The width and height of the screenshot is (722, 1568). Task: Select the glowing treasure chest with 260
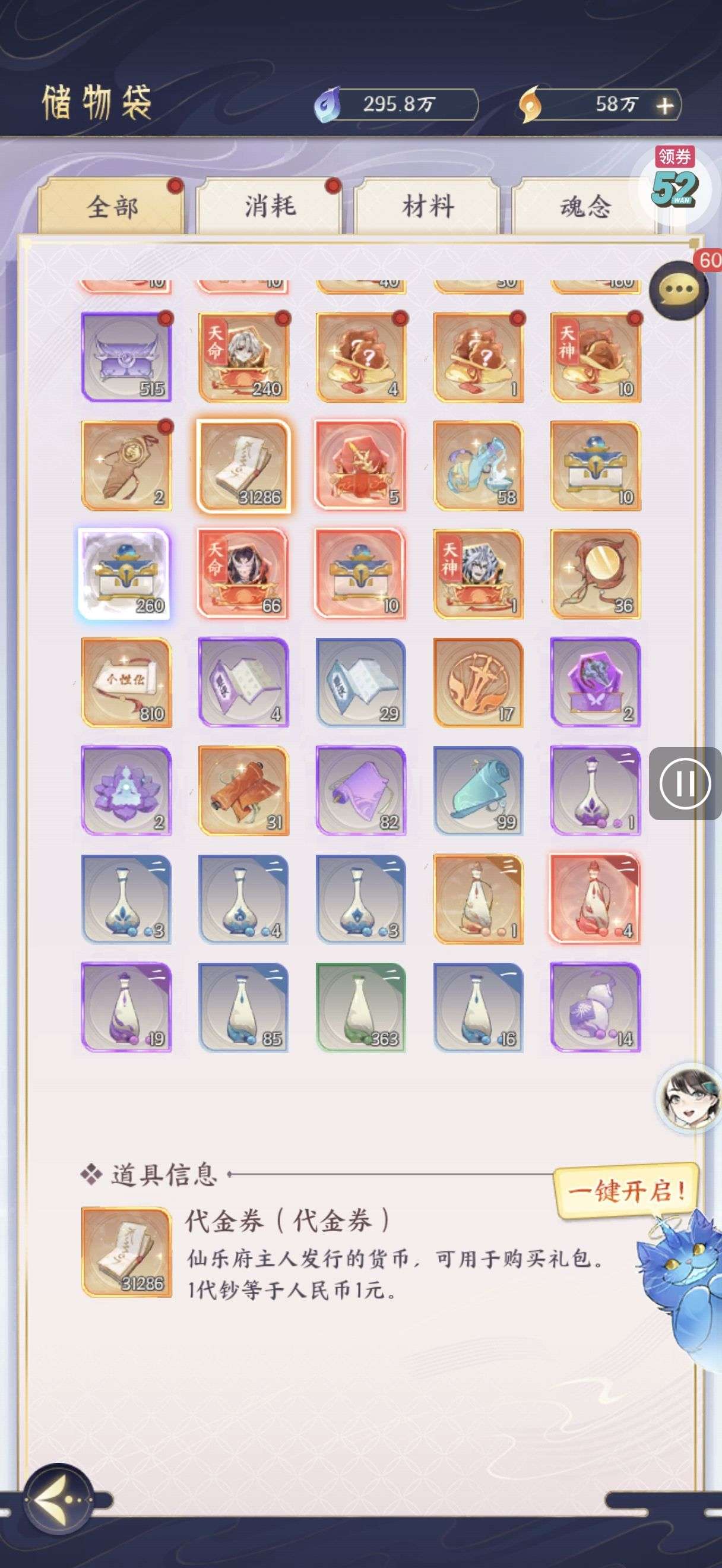pos(126,574)
